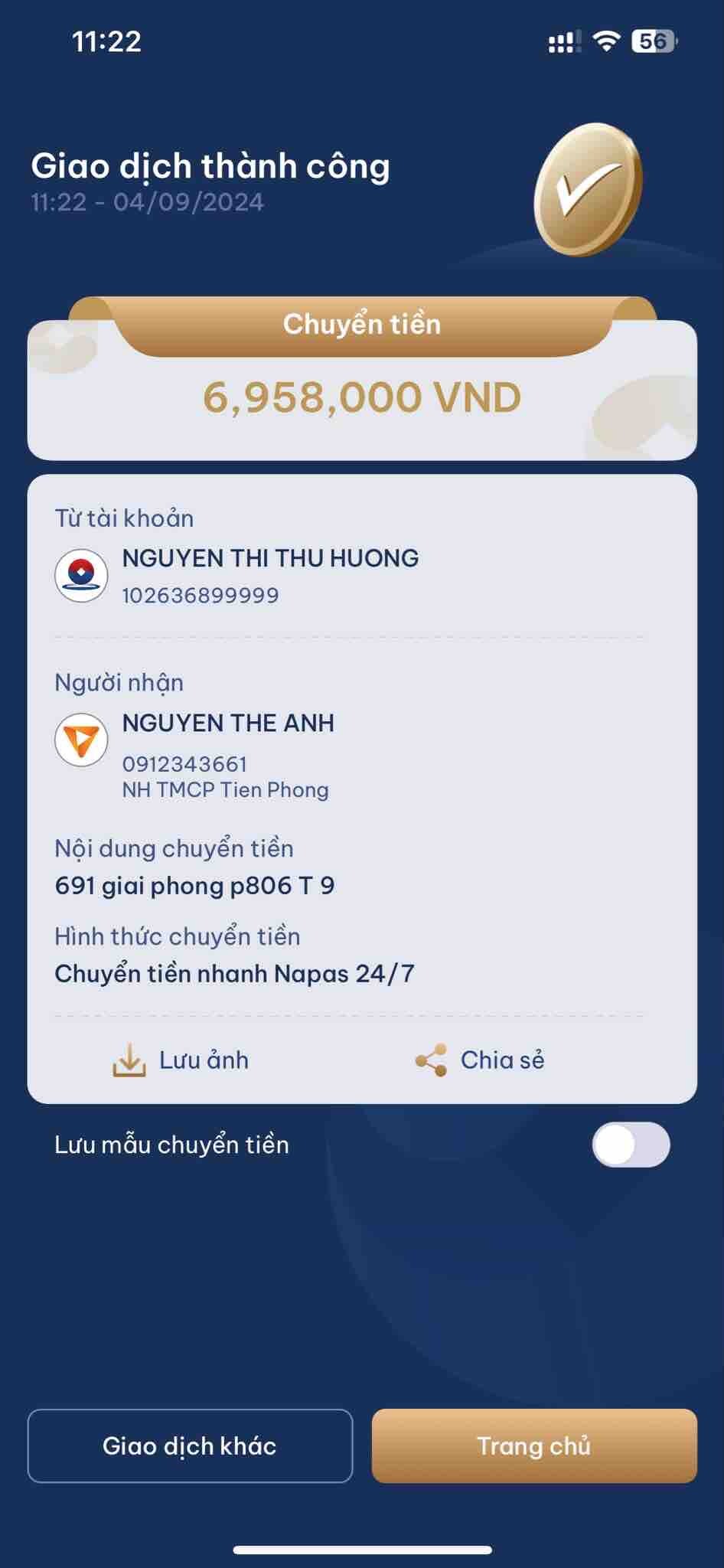
Task: Start another transaction with Giao dịch khác
Action: [x=190, y=1445]
